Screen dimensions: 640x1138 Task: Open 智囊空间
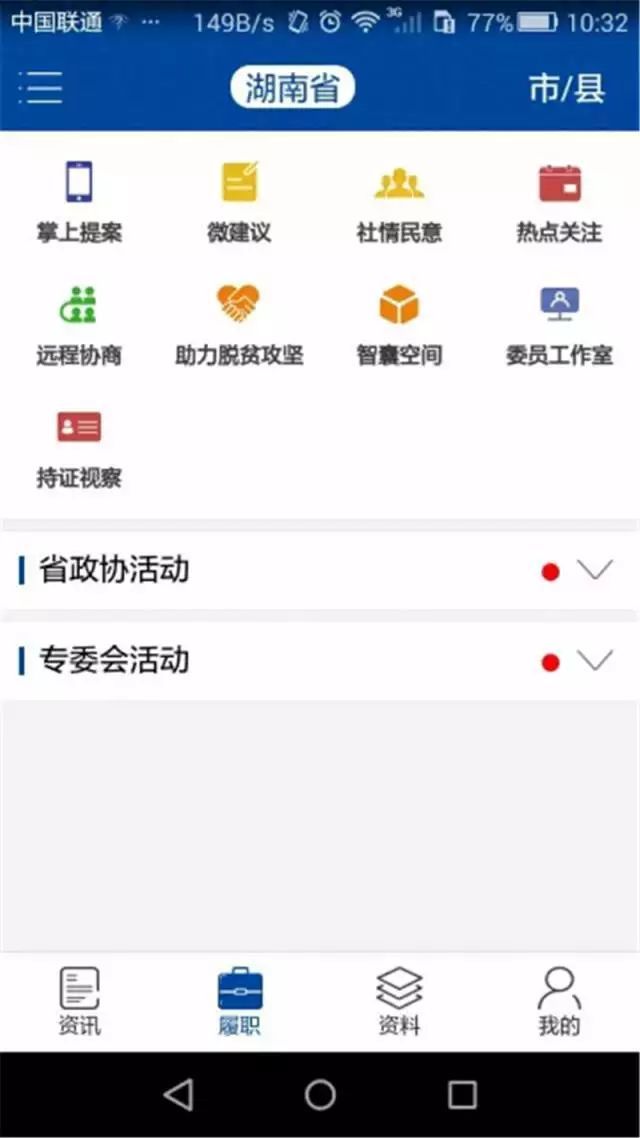[399, 325]
